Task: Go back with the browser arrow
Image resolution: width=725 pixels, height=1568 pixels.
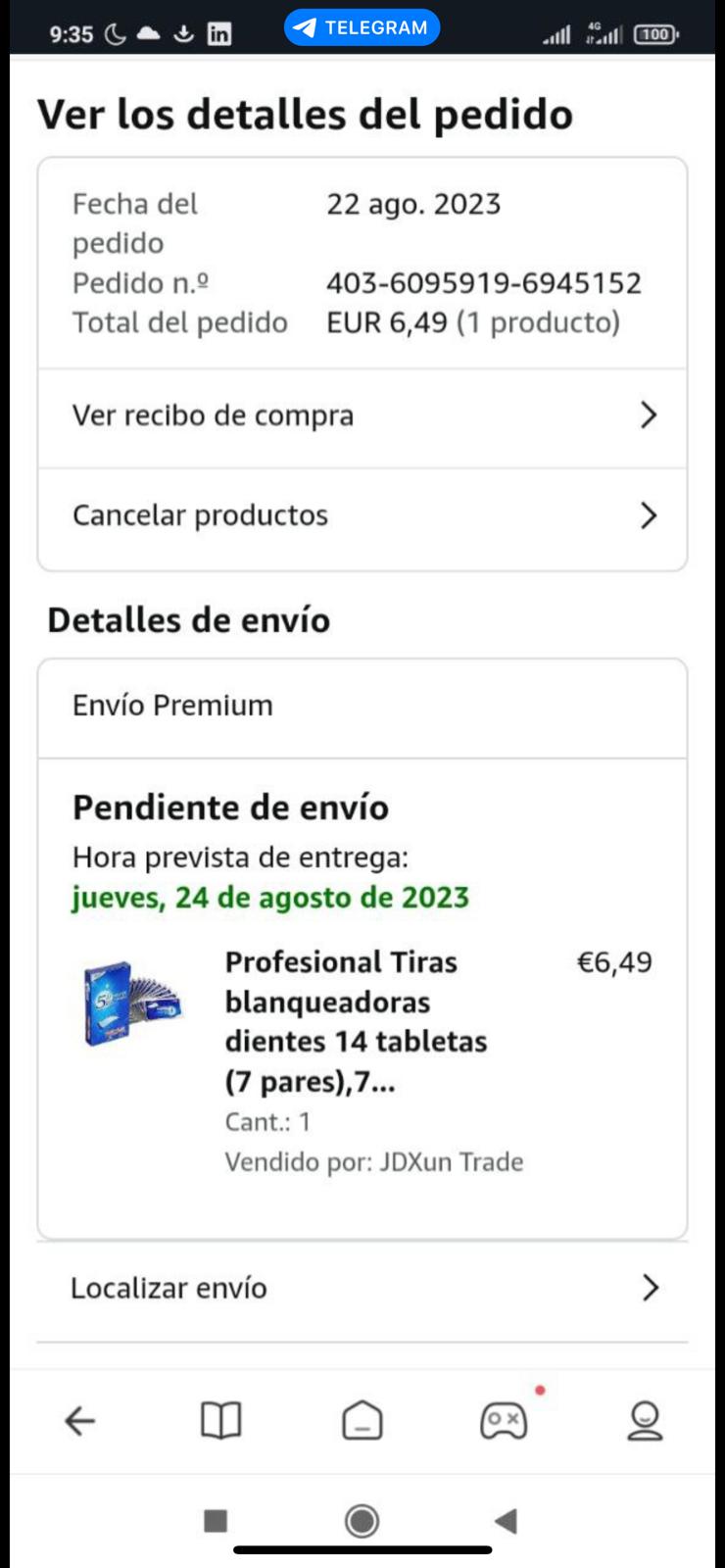Action: [x=79, y=1420]
